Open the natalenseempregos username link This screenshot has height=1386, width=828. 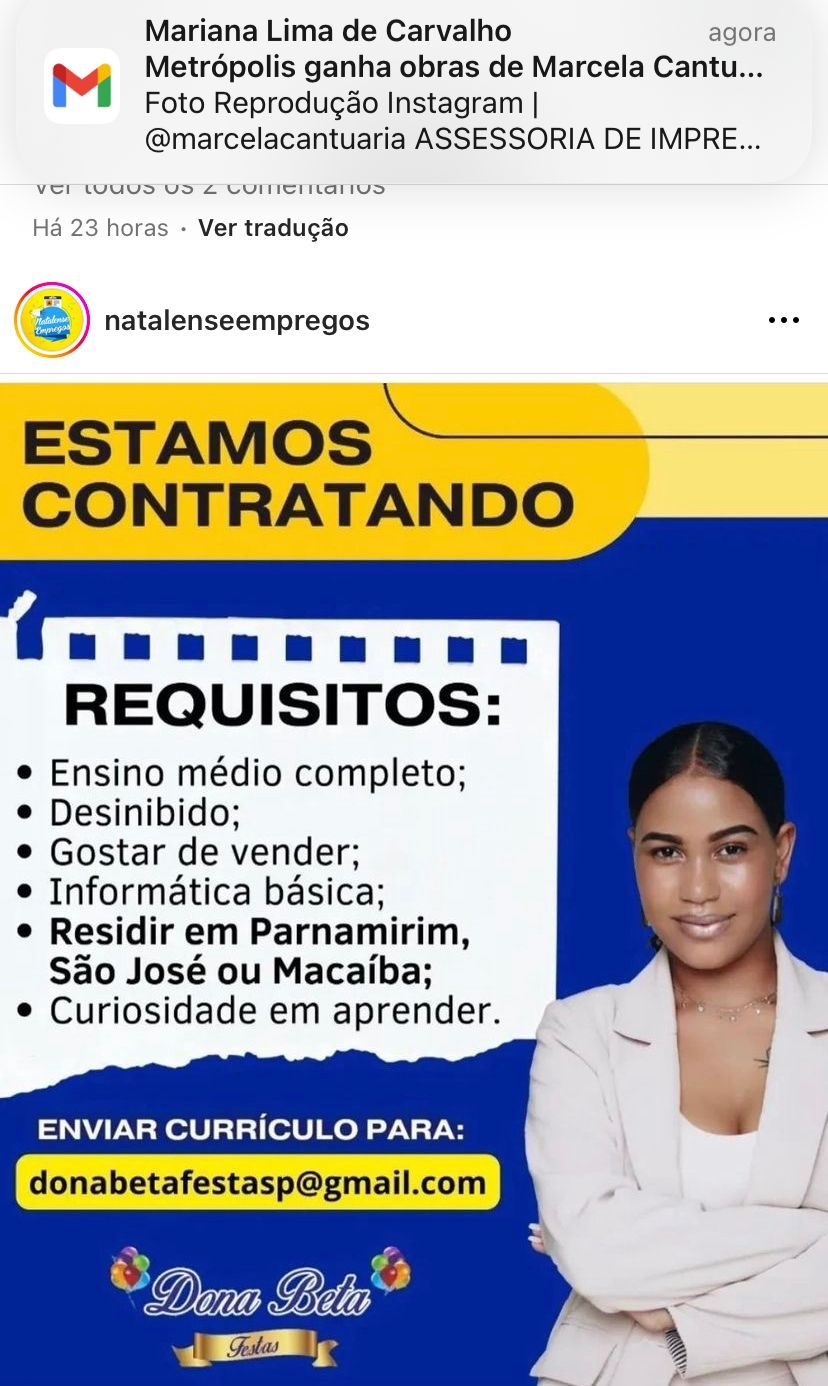(x=237, y=321)
